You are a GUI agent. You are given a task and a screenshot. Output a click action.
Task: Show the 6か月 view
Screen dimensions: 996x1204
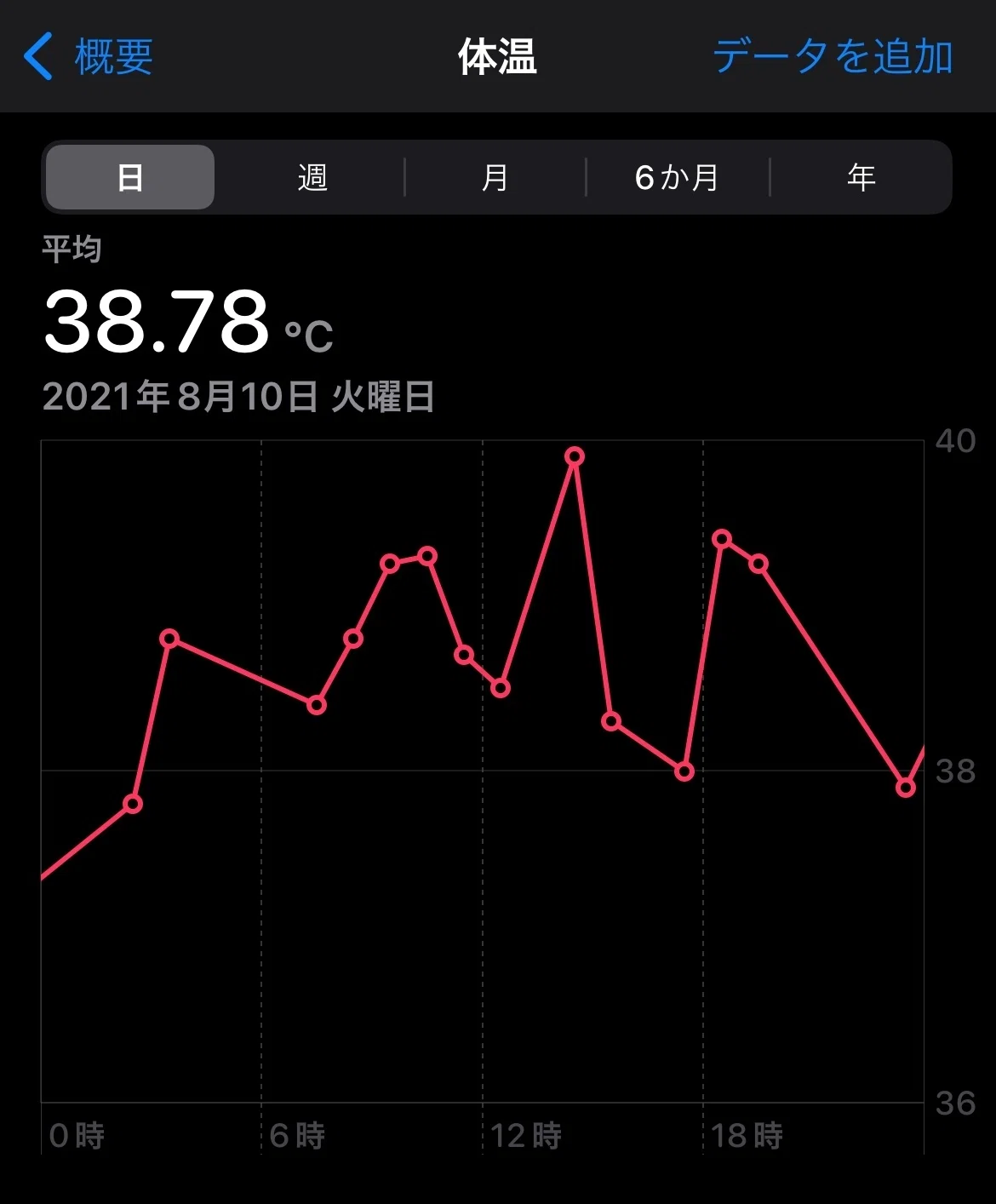coord(678,177)
